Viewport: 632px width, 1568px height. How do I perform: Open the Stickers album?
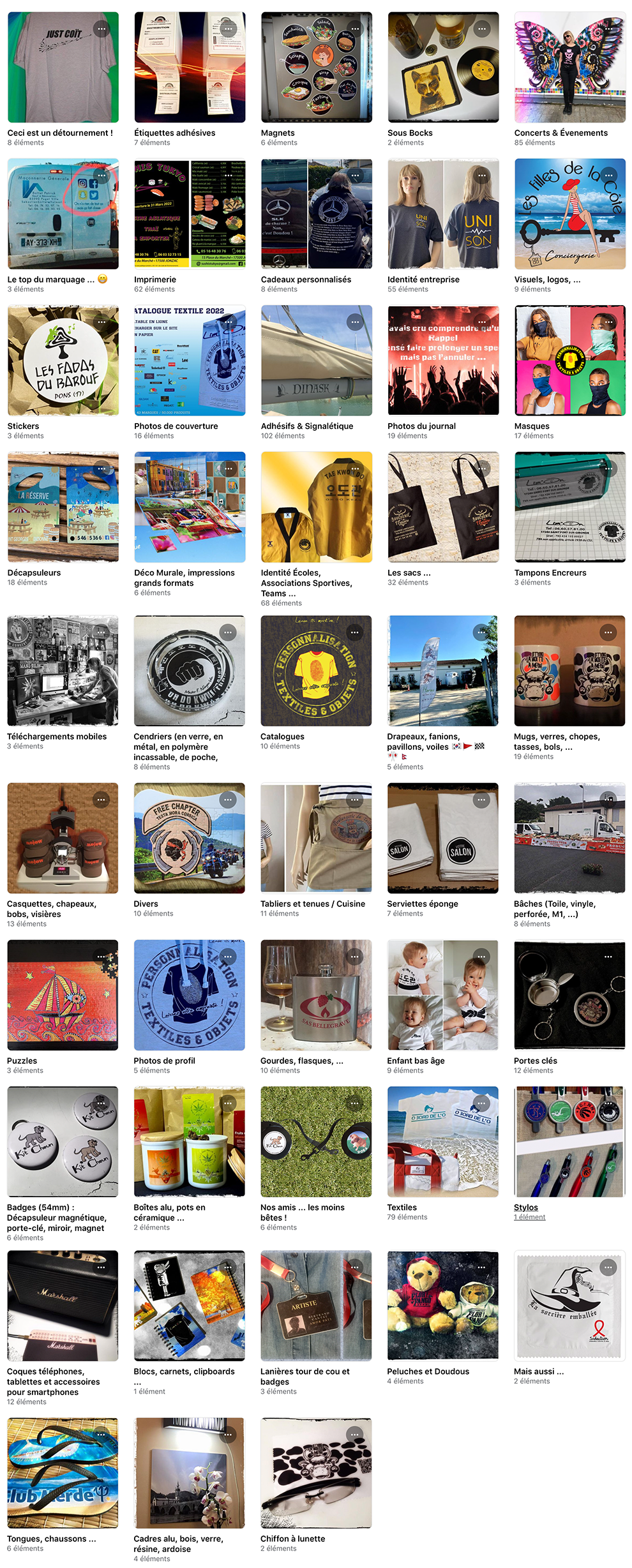[63, 361]
